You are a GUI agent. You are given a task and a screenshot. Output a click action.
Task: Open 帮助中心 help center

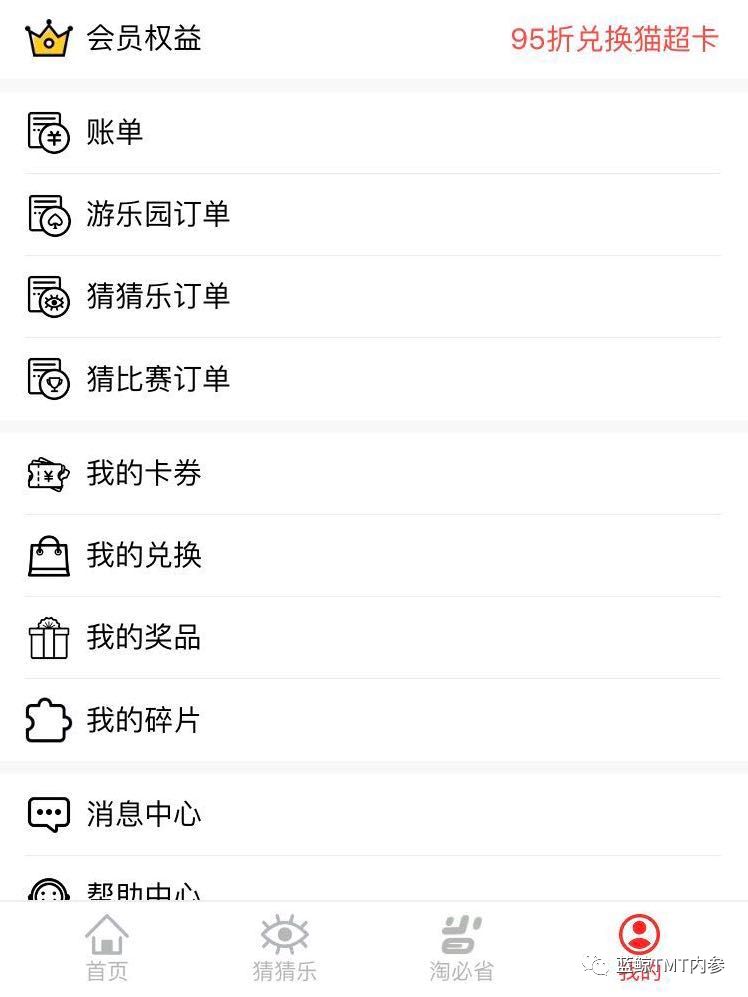(x=144, y=889)
